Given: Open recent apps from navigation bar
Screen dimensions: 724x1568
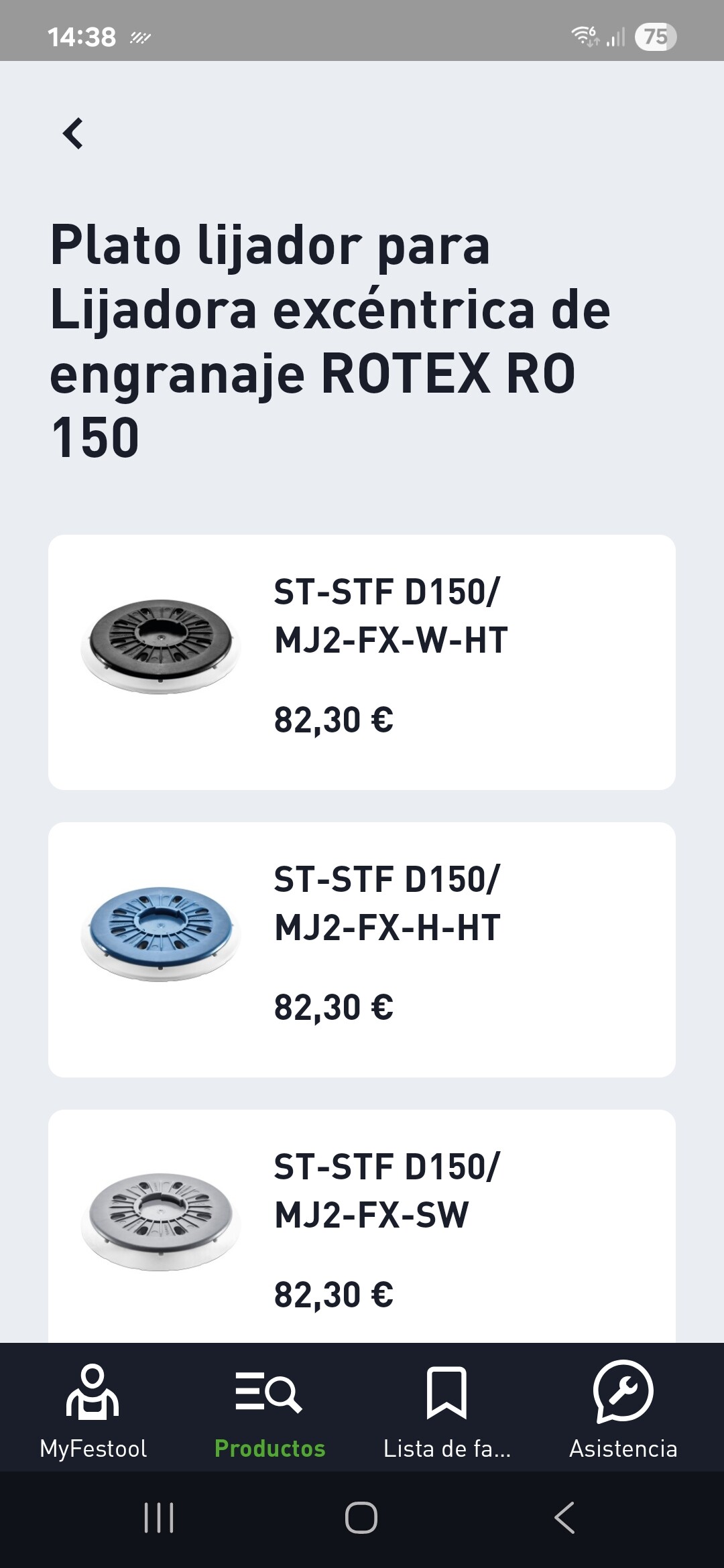Looking at the screenshot, I should [x=159, y=1518].
